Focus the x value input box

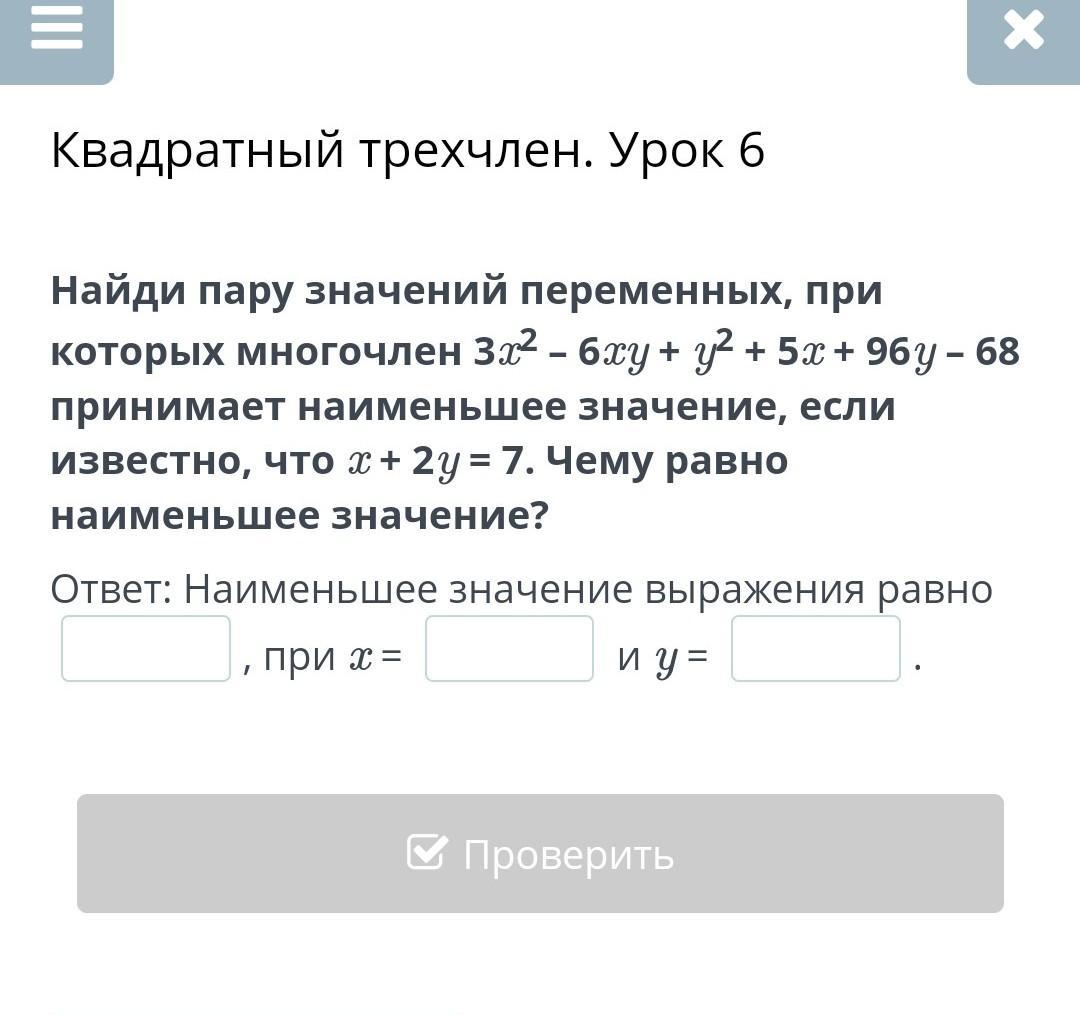pyautogui.click(x=509, y=649)
